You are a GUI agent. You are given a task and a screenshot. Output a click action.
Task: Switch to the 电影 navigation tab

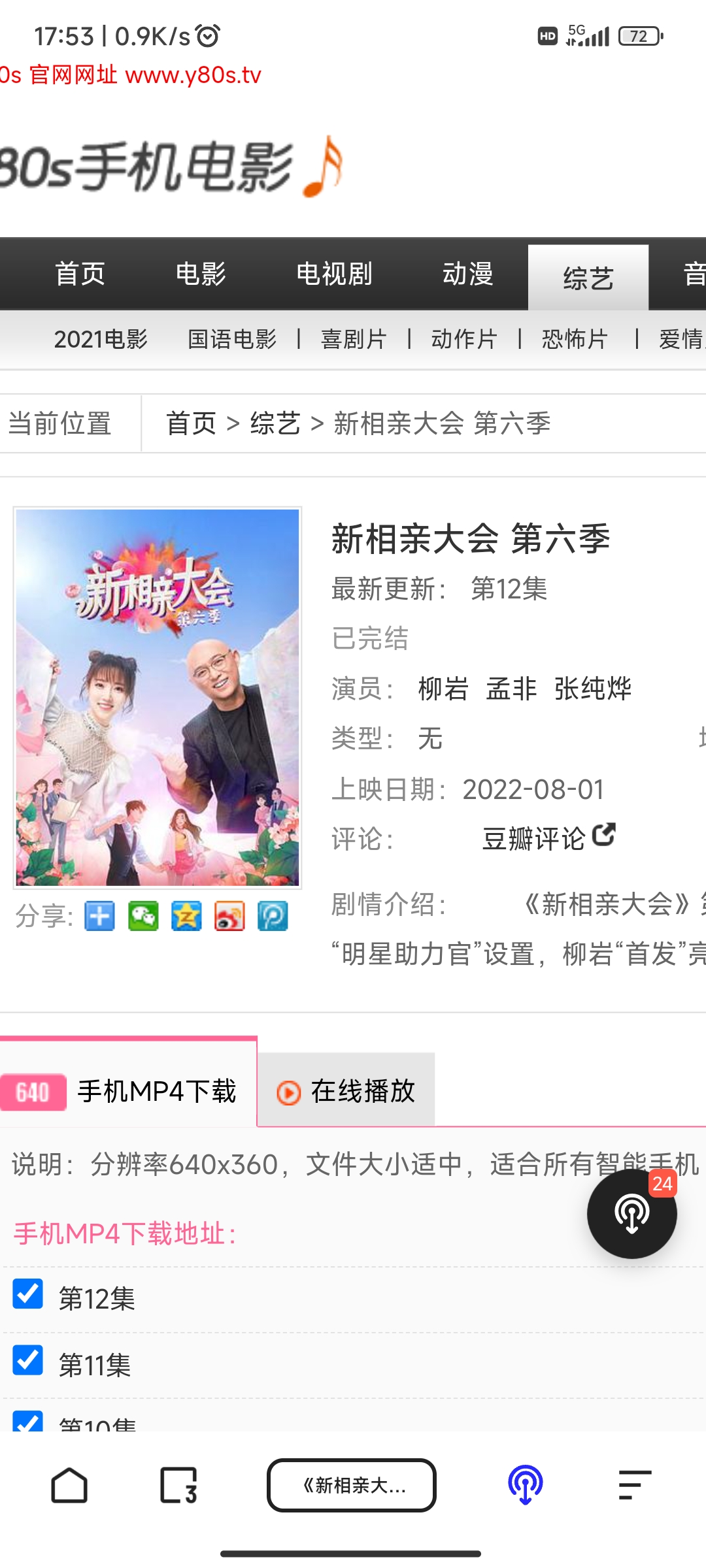[201, 274]
